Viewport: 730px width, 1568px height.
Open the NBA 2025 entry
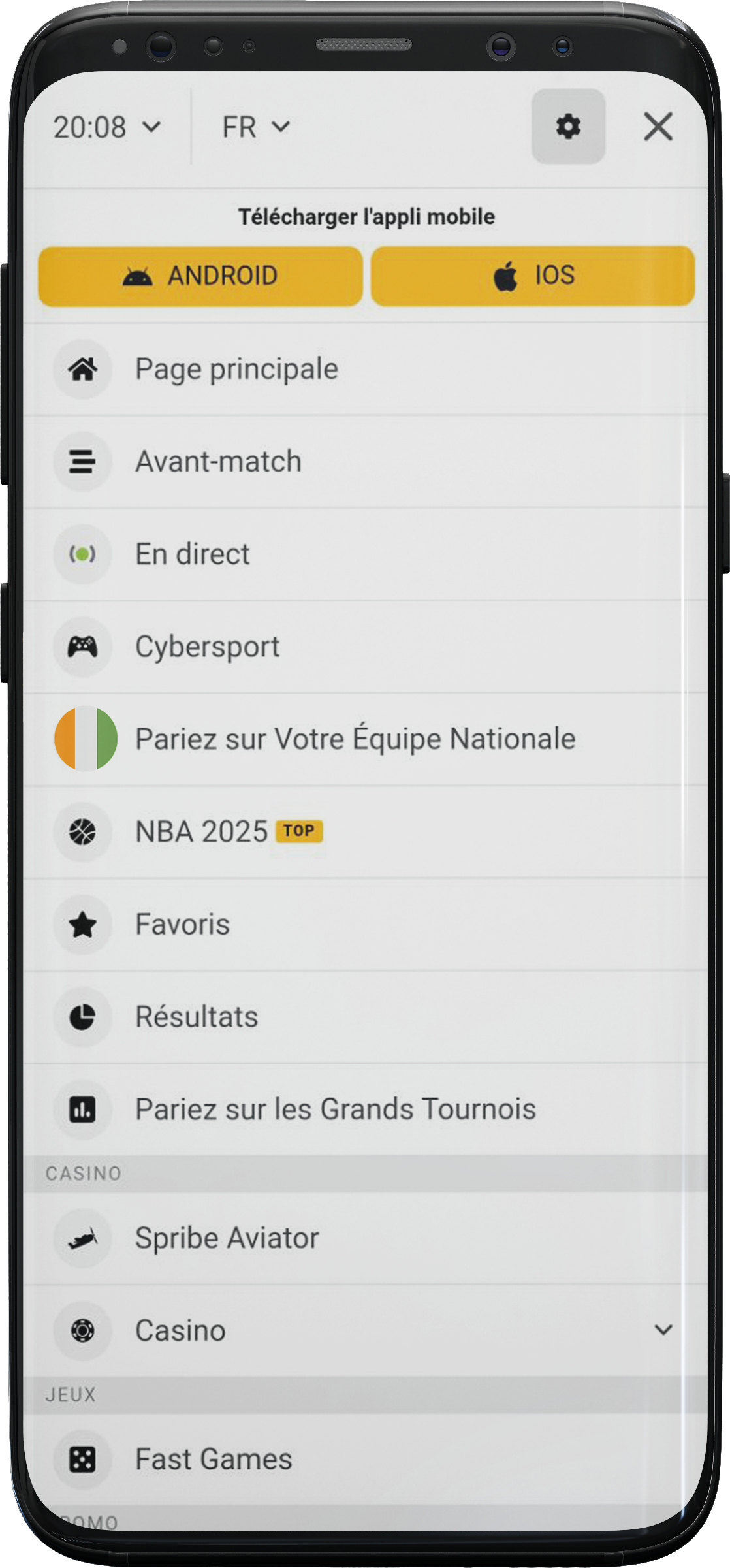click(366, 832)
